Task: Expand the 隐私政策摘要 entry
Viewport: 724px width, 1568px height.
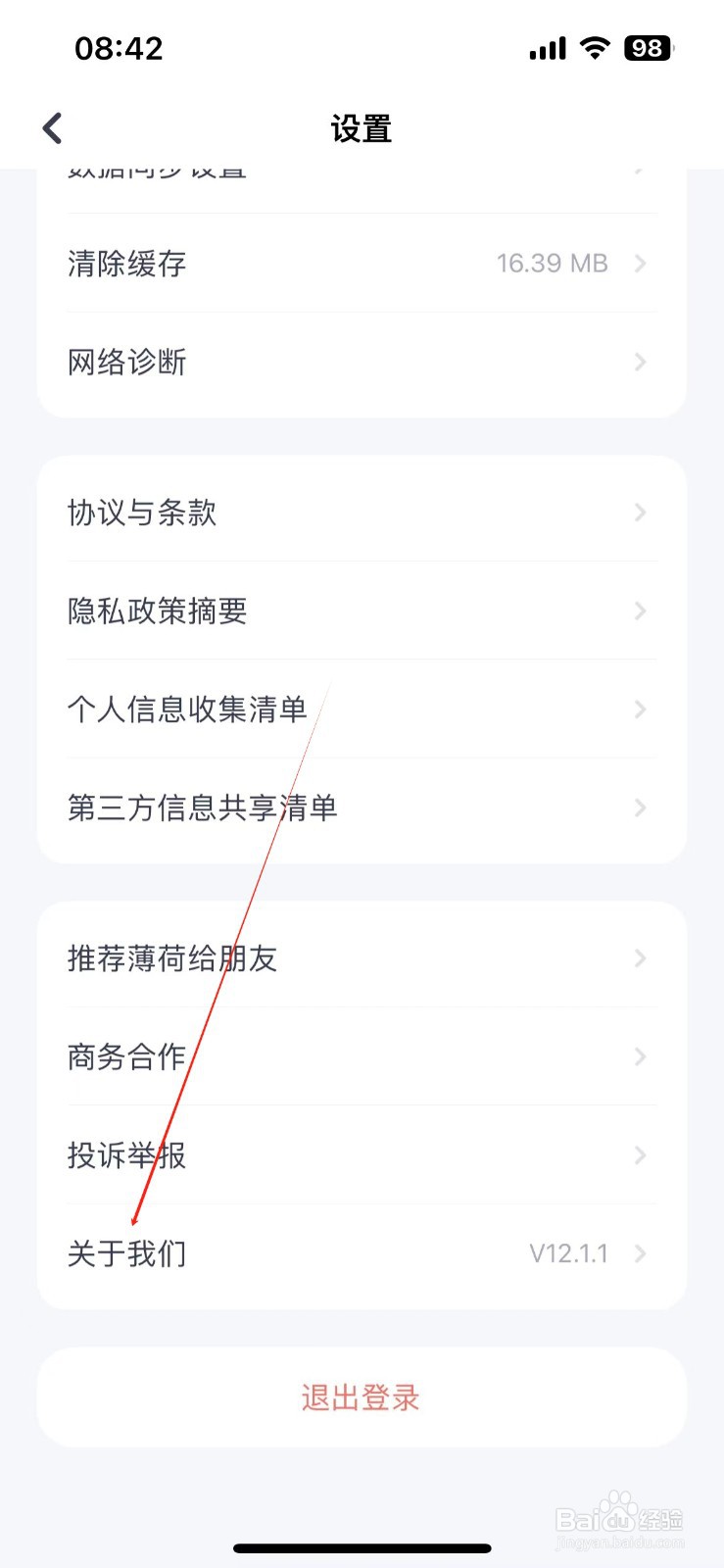Action: [x=362, y=611]
